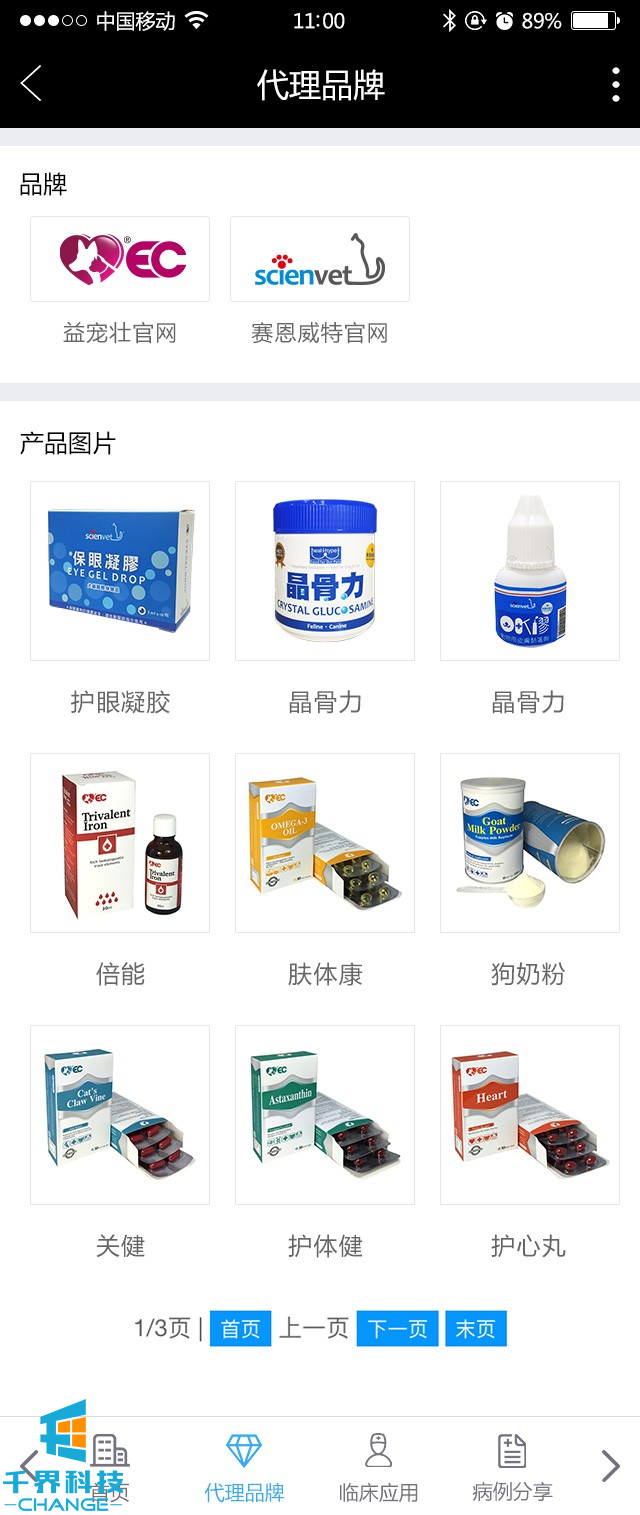The image size is (640, 1515).
Task: Open the three-dot overflow menu
Action: pyautogui.click(x=615, y=85)
